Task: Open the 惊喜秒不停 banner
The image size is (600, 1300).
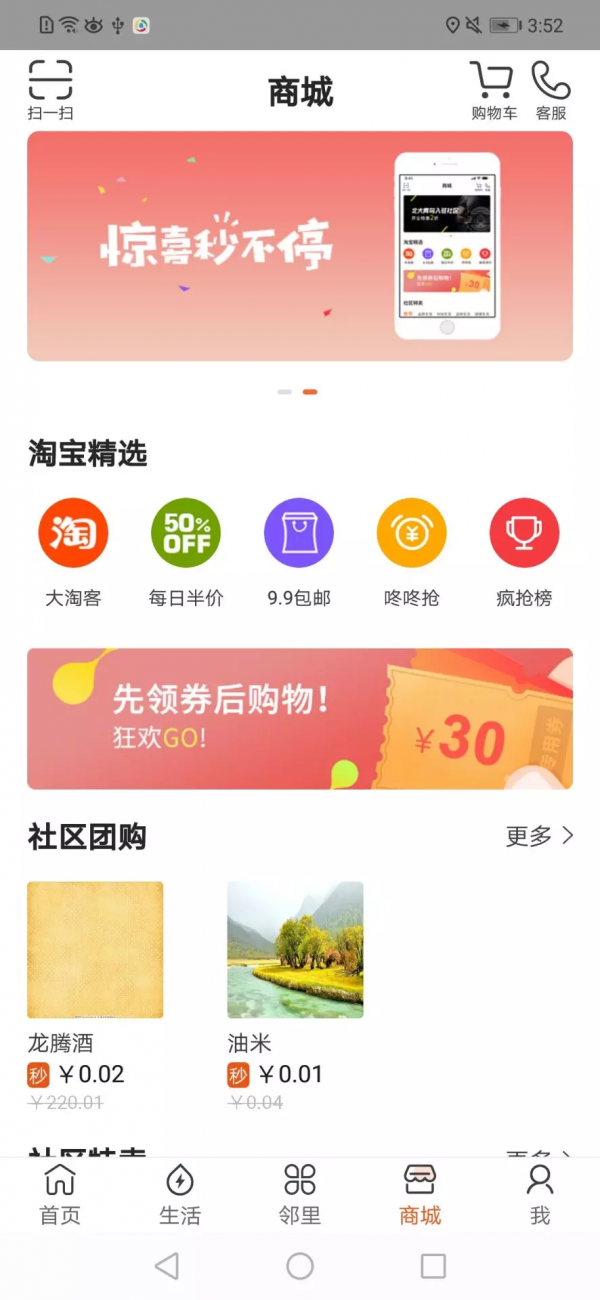Action: tap(300, 246)
